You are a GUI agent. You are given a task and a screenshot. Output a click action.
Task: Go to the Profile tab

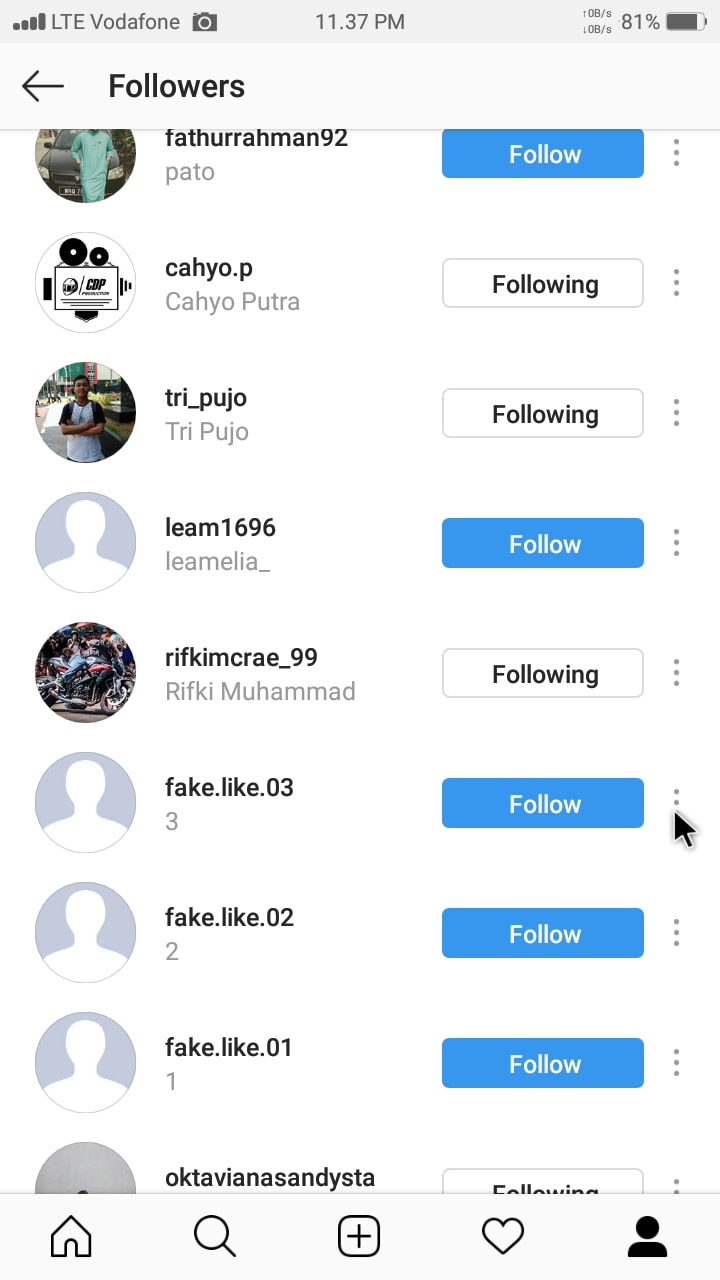(647, 1237)
